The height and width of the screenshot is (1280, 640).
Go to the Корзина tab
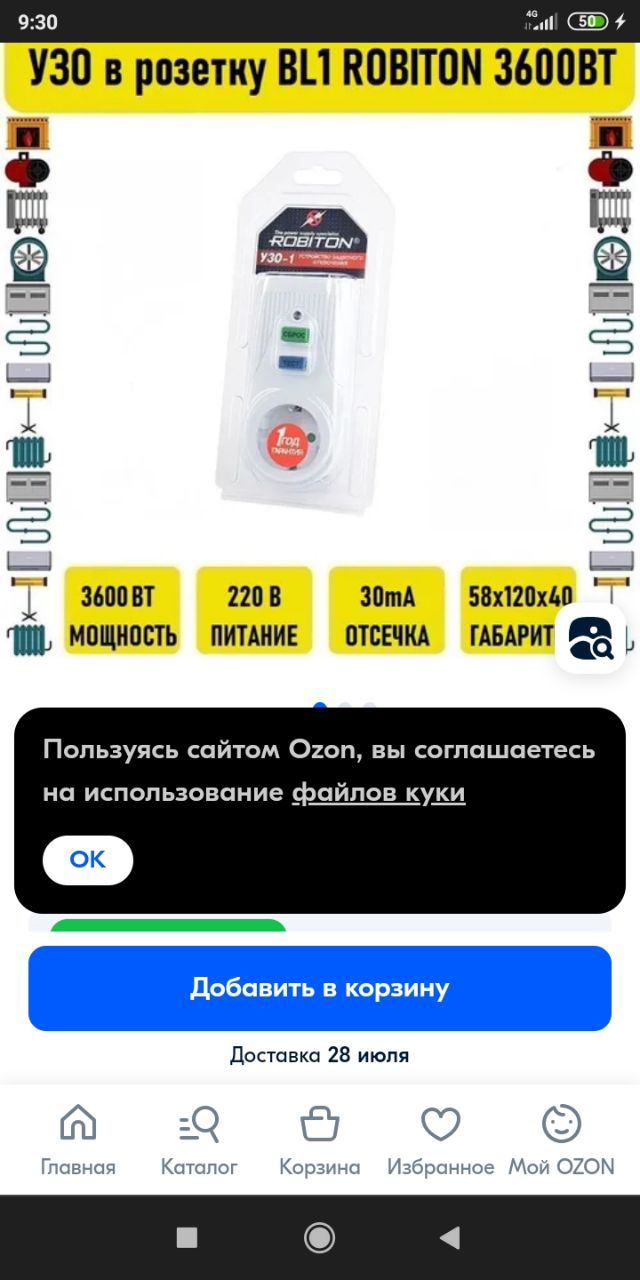coord(320,1140)
